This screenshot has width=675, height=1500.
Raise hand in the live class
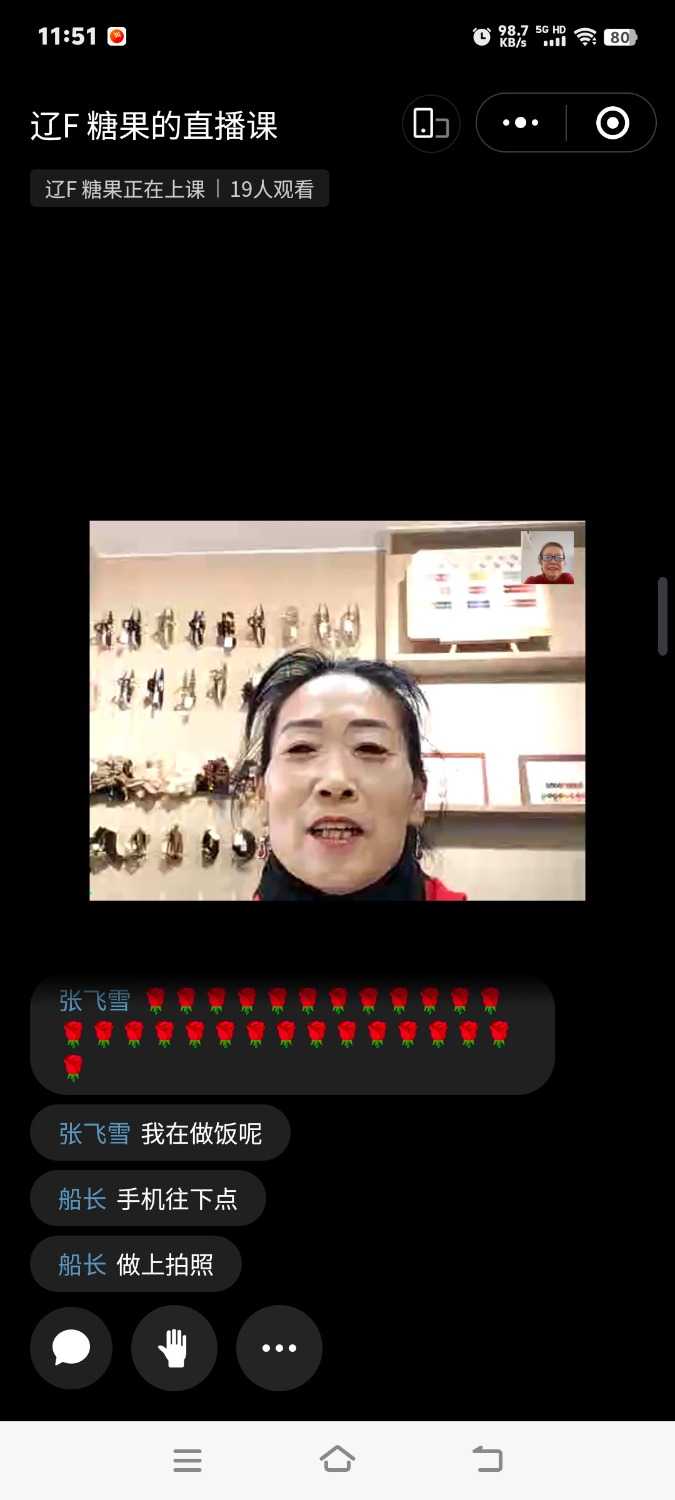click(174, 1348)
